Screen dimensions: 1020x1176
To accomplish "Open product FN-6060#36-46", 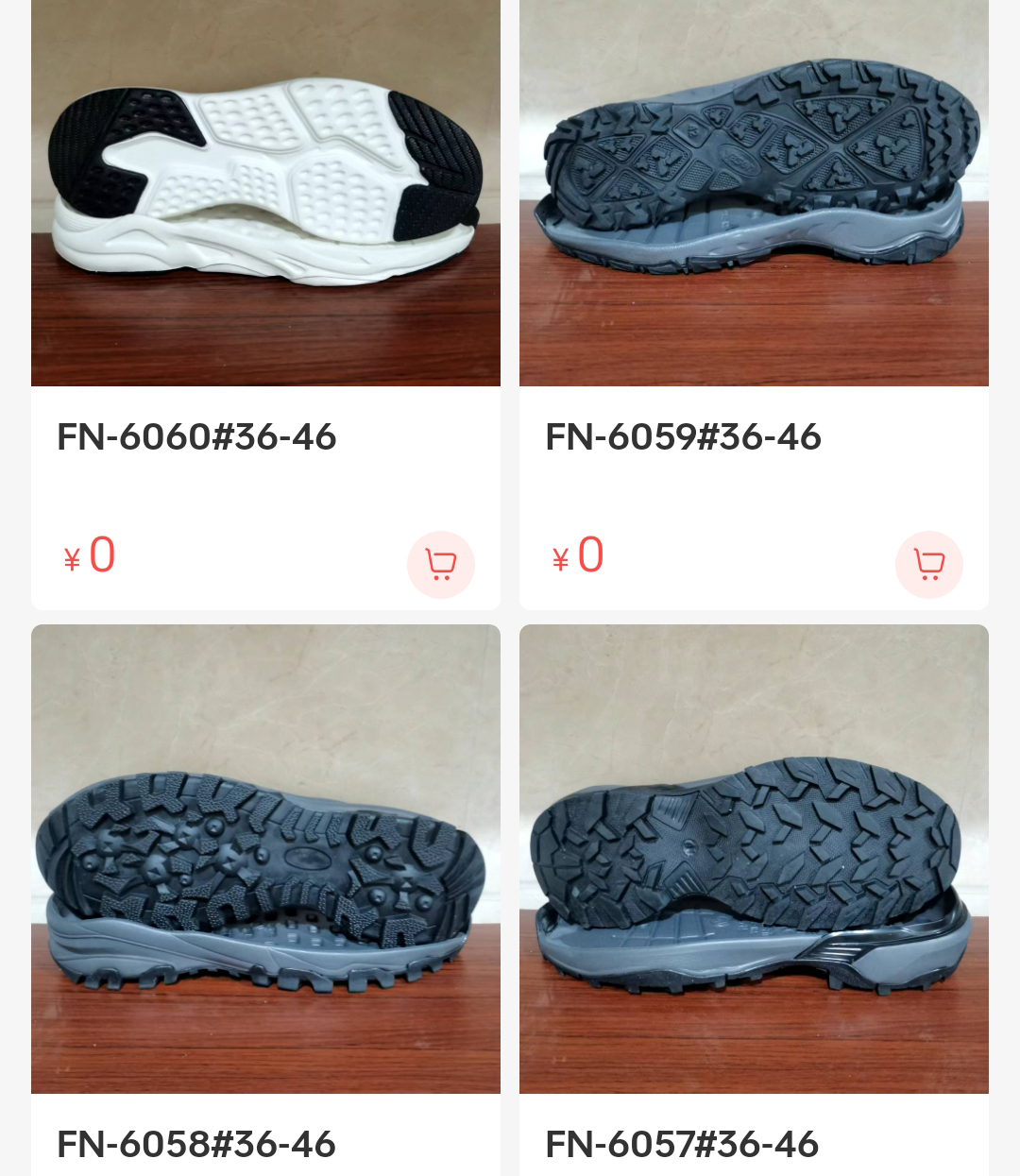I will pyautogui.click(x=265, y=194).
